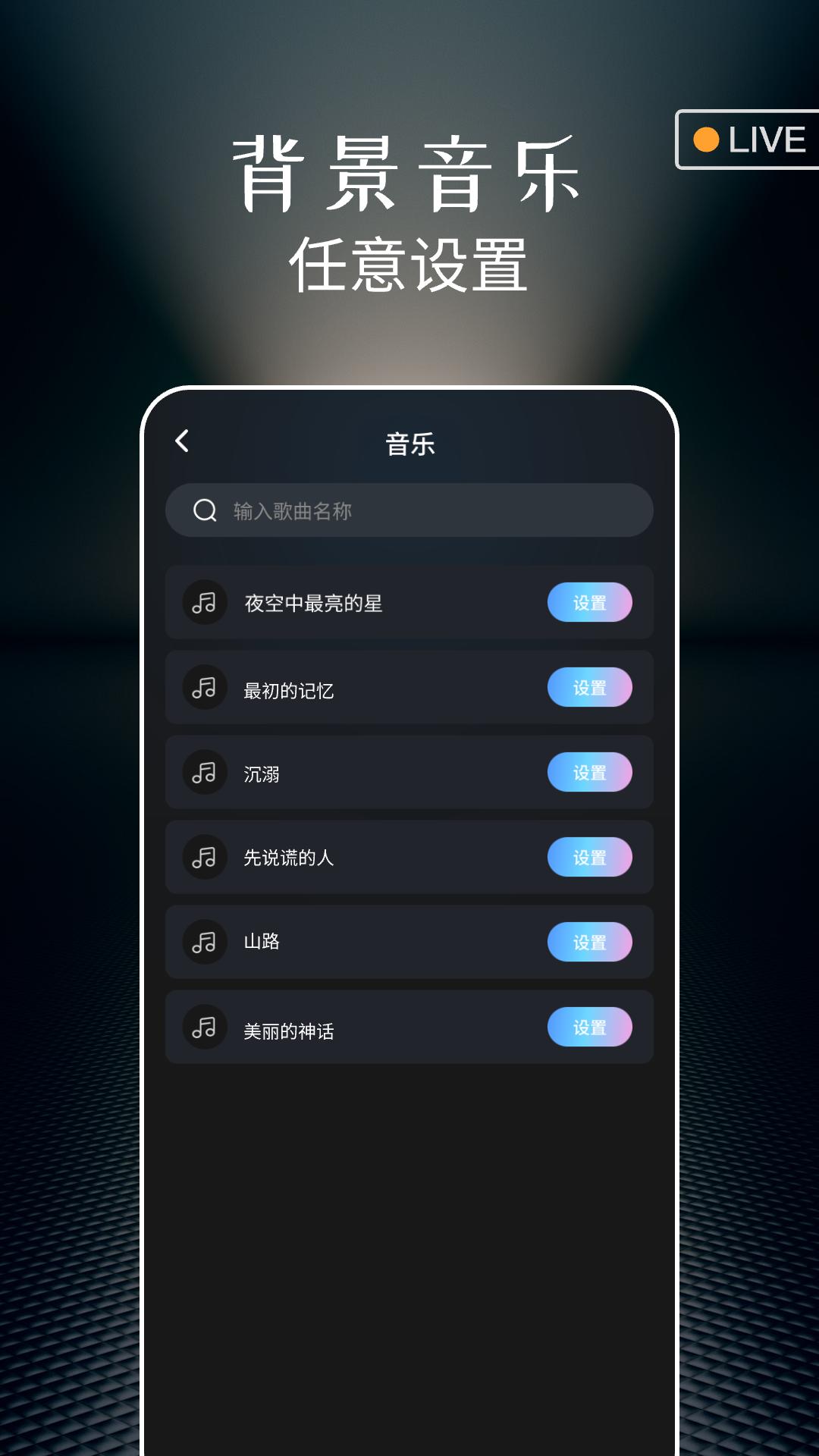Click the music note icon beside 沉溺
Viewport: 819px width, 1456px height.
(205, 773)
